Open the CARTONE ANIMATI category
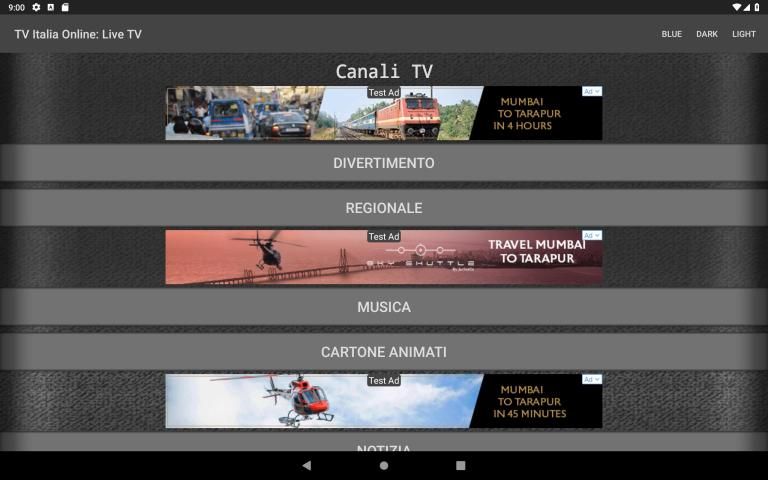Image resolution: width=768 pixels, height=480 pixels. 384,352
